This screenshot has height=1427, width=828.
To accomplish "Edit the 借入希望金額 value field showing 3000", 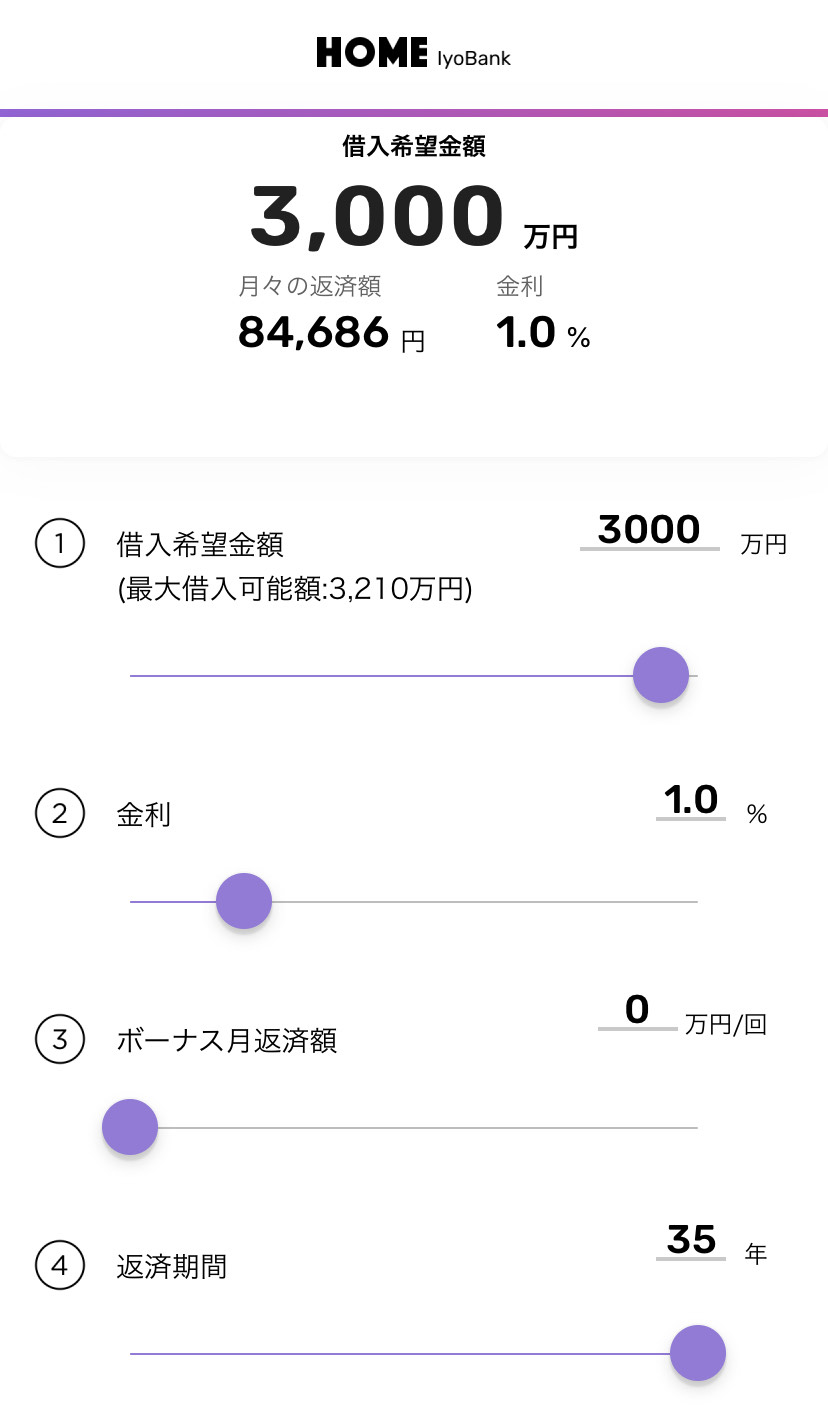I will coord(649,530).
